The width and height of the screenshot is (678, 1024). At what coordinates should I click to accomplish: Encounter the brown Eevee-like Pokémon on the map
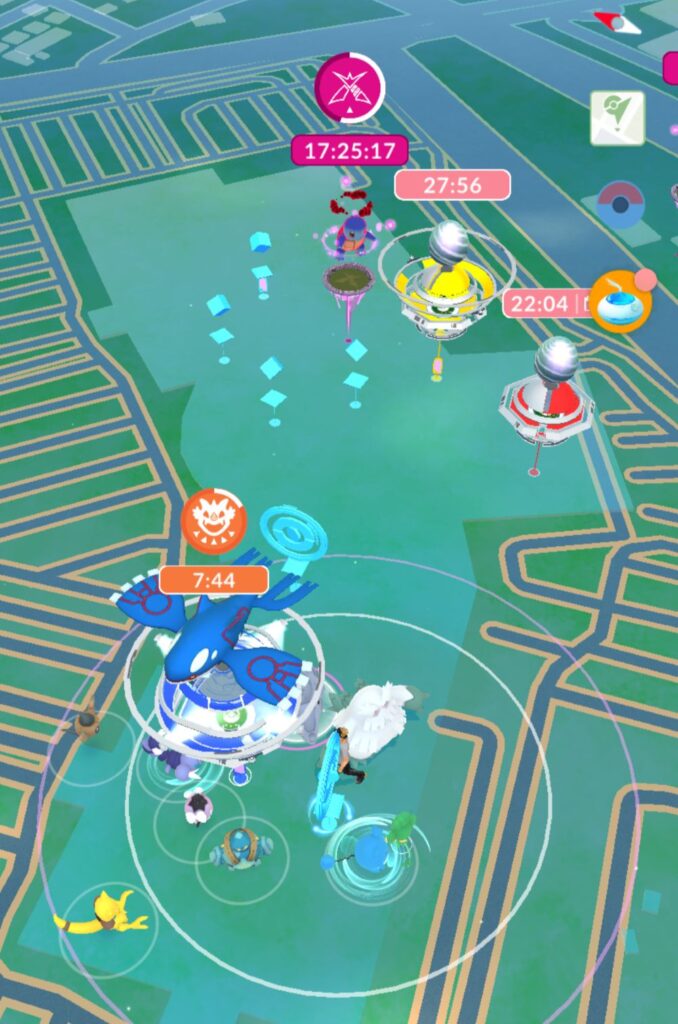pos(86,720)
